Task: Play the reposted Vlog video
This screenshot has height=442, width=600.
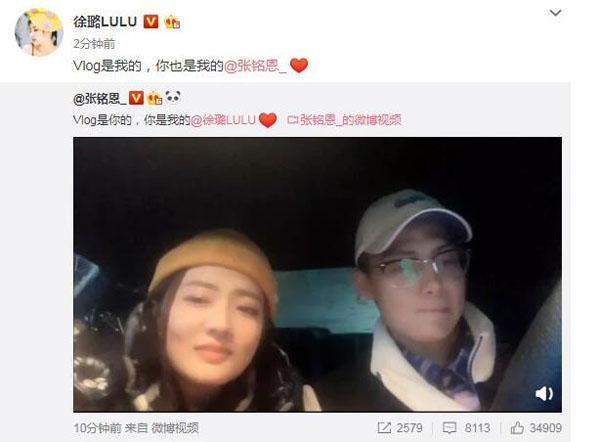Action: (317, 274)
